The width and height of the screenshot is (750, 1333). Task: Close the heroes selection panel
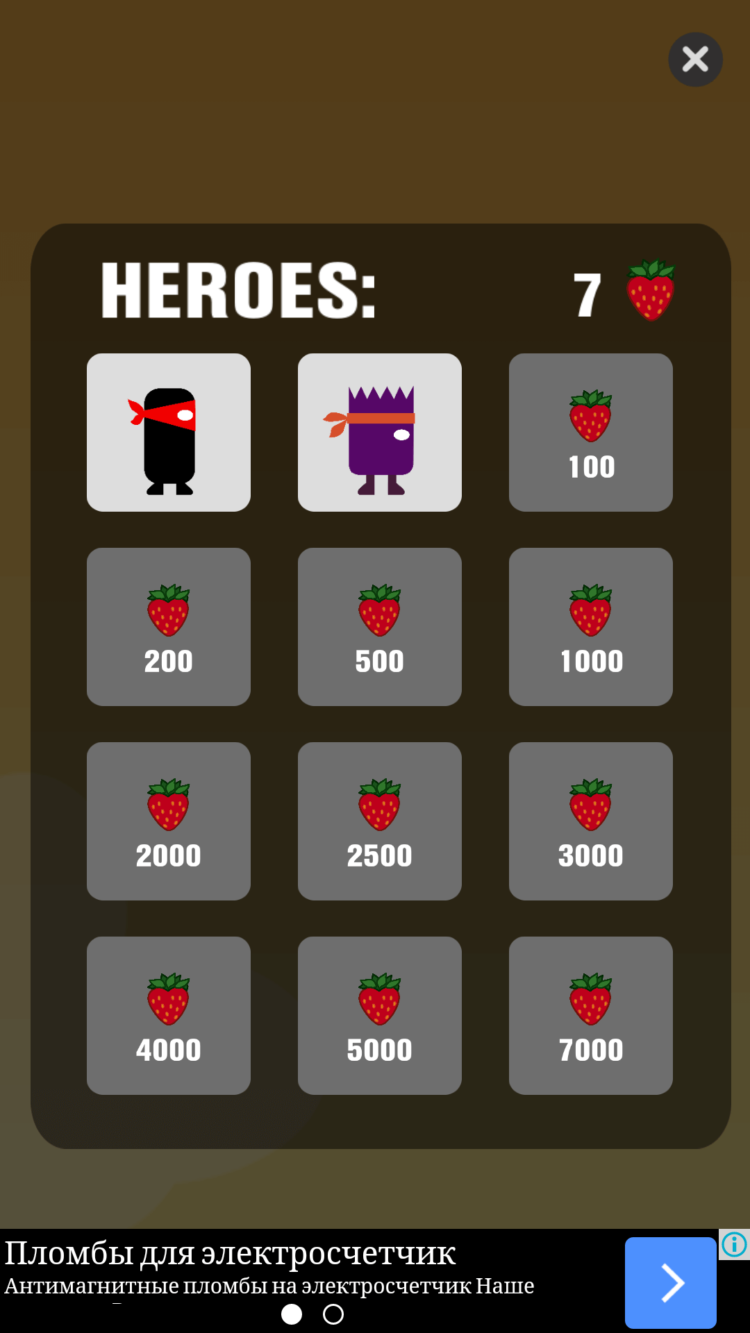pyautogui.click(x=695, y=60)
